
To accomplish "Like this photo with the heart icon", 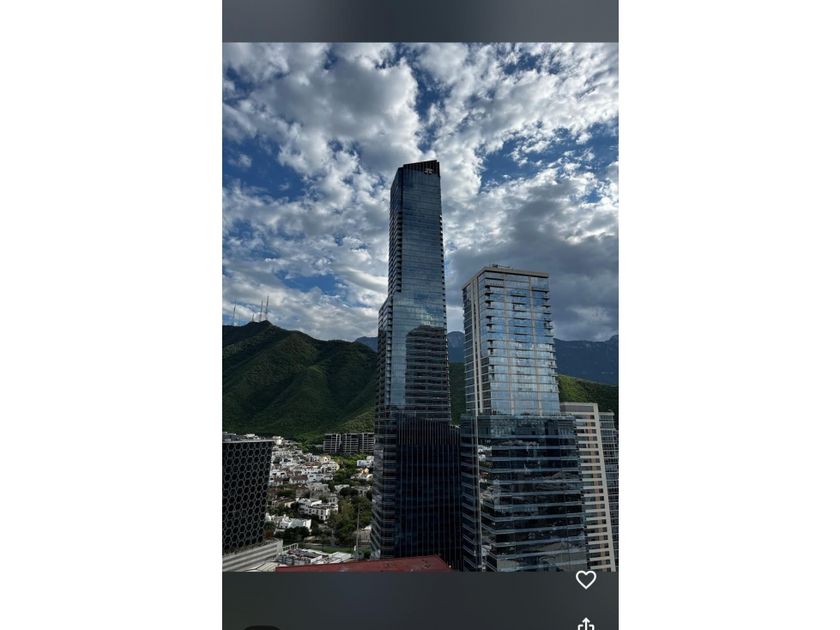I will (x=586, y=580).
